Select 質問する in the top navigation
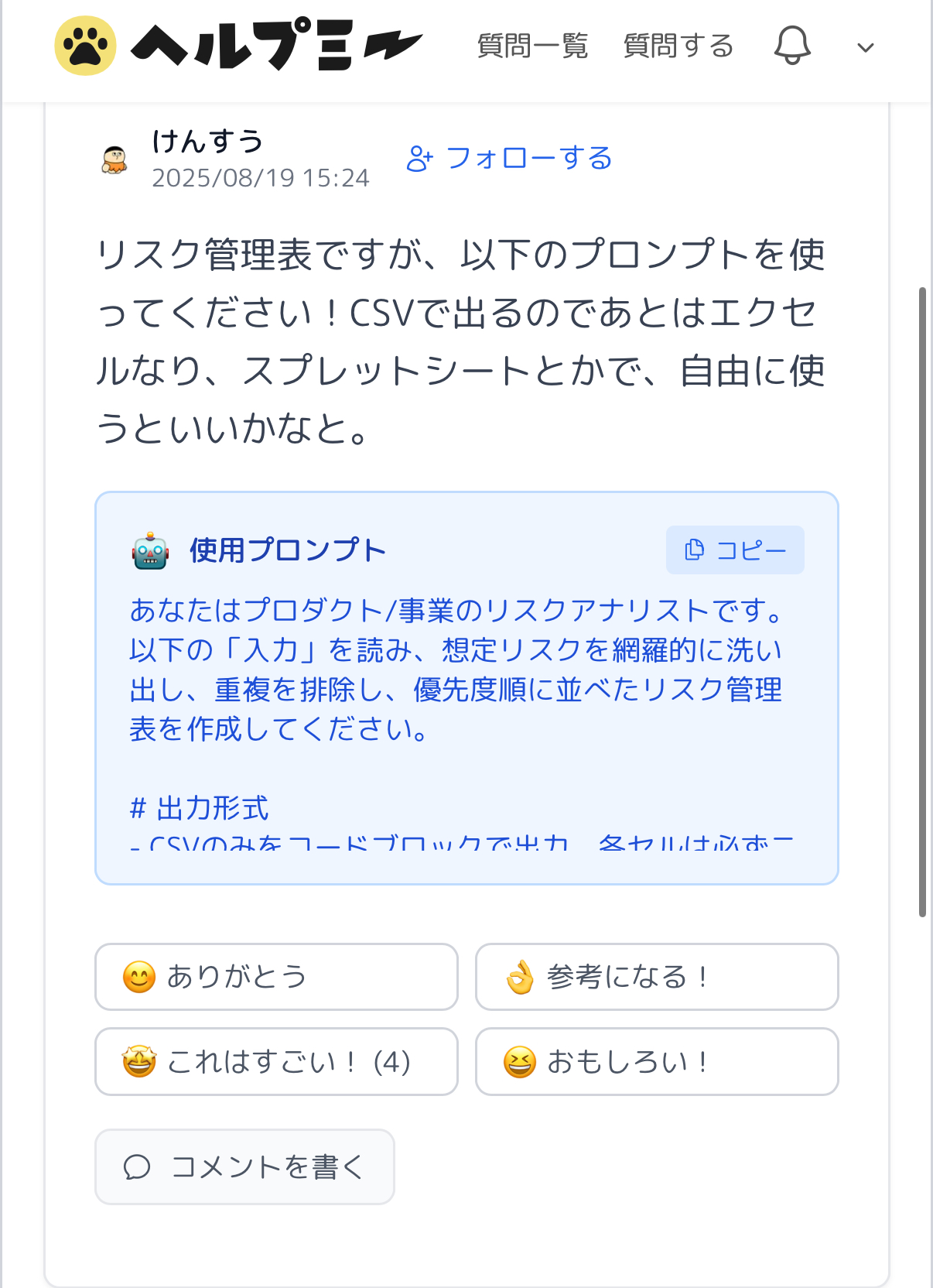Viewport: 933px width, 1288px height. [x=678, y=46]
